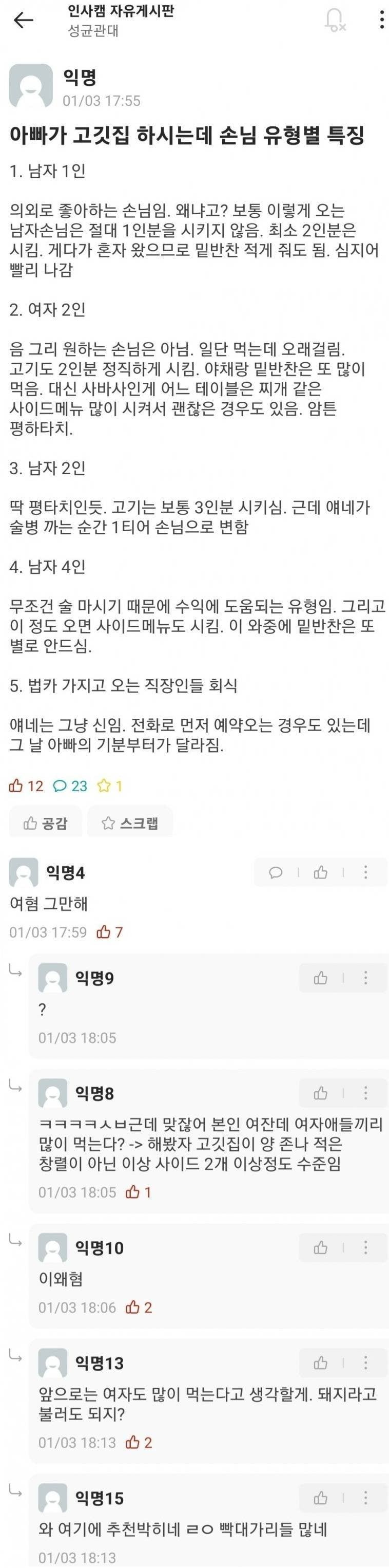Open the top overflow menu

pyautogui.click(x=381, y=20)
